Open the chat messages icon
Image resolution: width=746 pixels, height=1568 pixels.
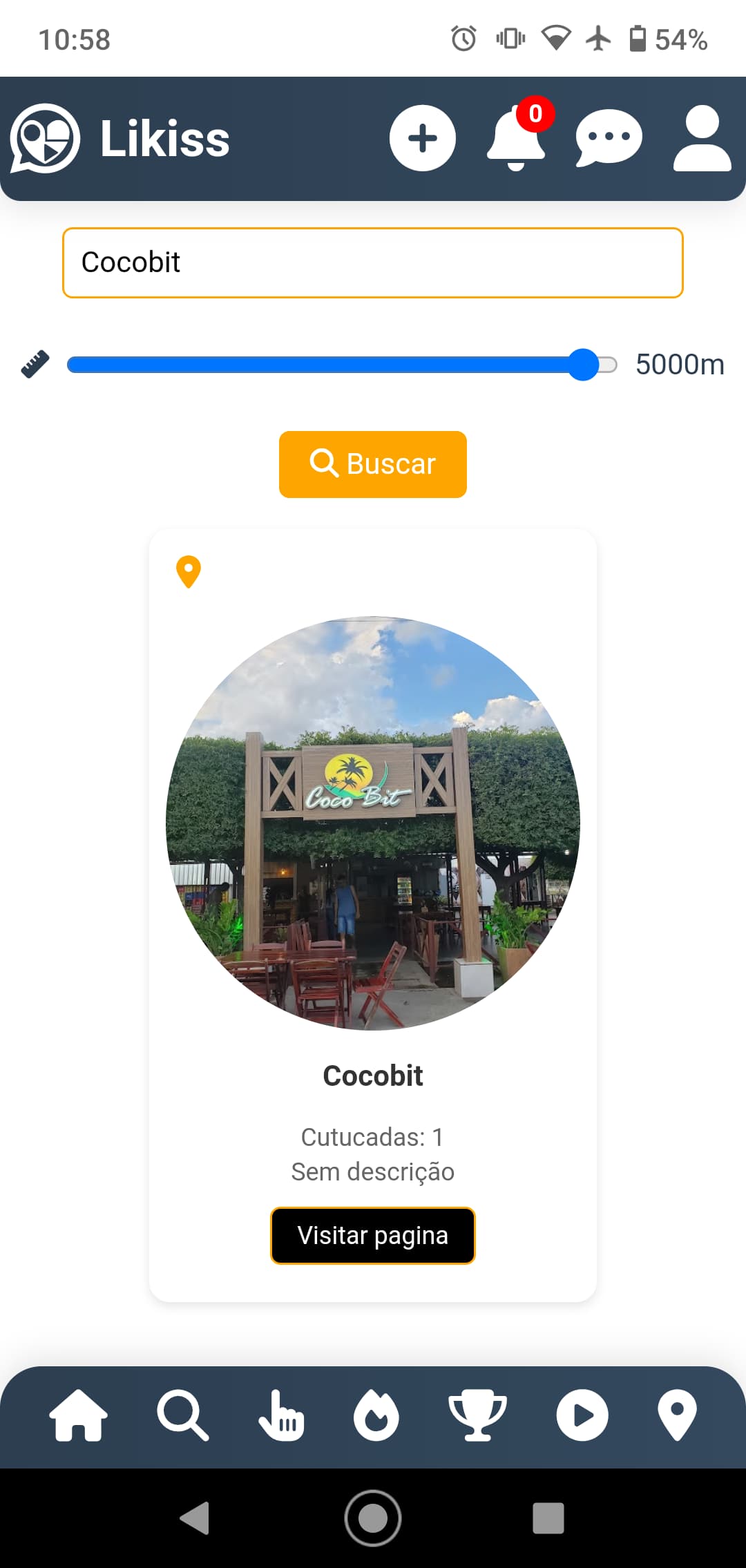point(609,138)
